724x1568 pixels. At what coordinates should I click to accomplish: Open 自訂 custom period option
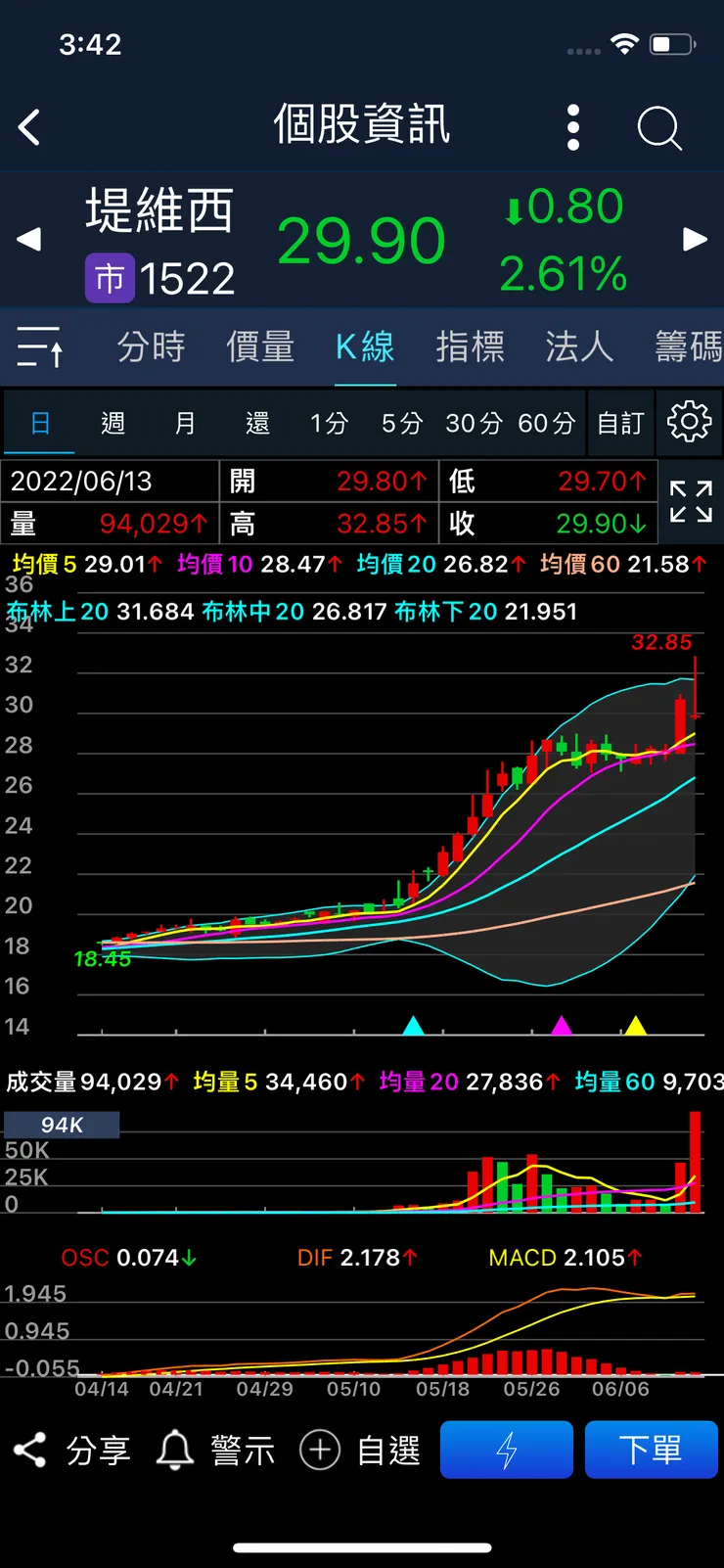[x=620, y=423]
